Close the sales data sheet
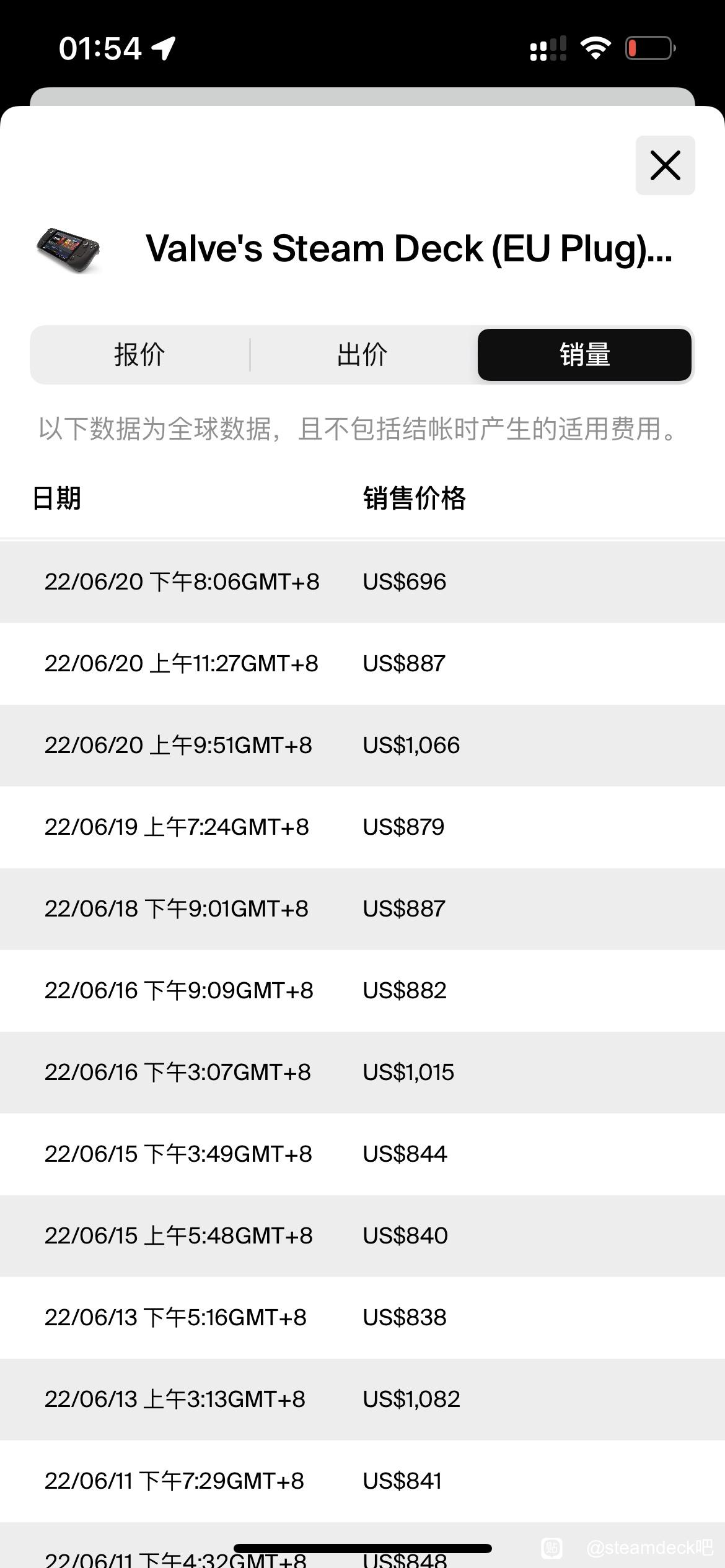Image resolution: width=725 pixels, height=1568 pixels. click(665, 165)
